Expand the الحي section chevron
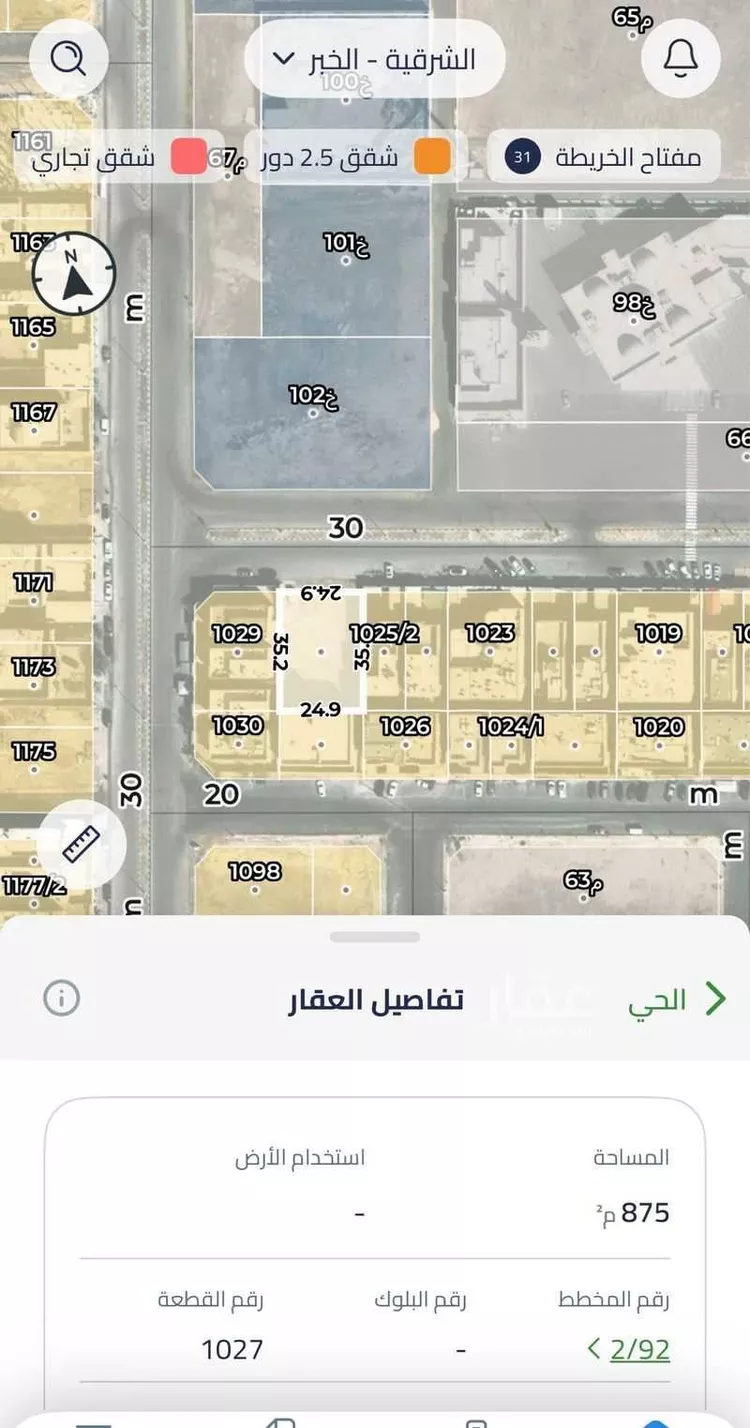 tap(718, 998)
